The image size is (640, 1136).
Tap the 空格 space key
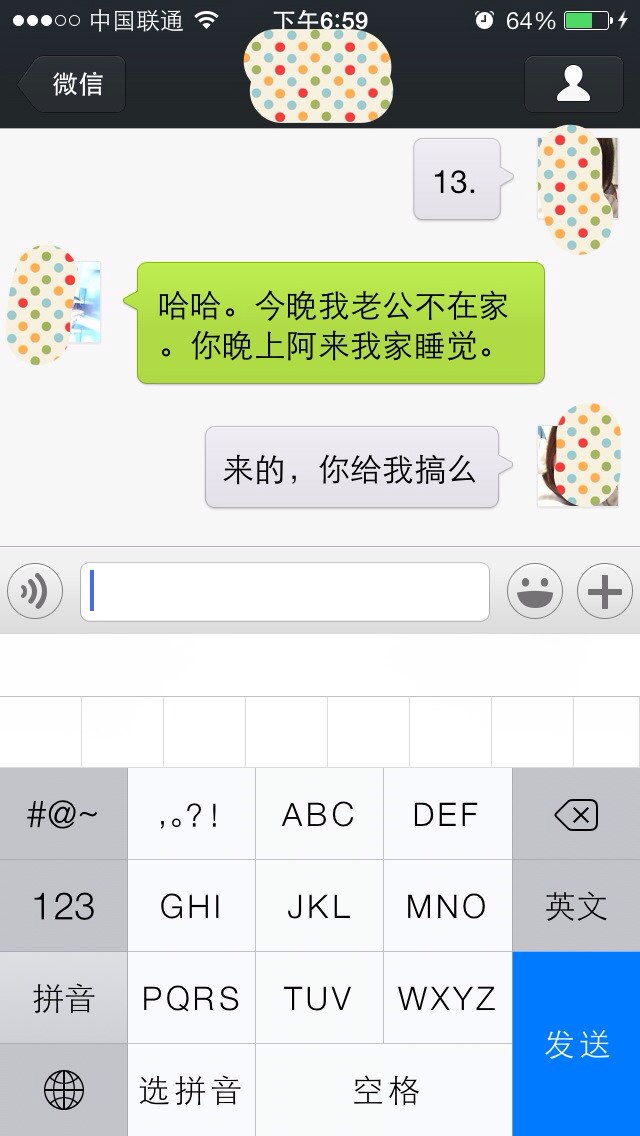pyautogui.click(x=384, y=1090)
